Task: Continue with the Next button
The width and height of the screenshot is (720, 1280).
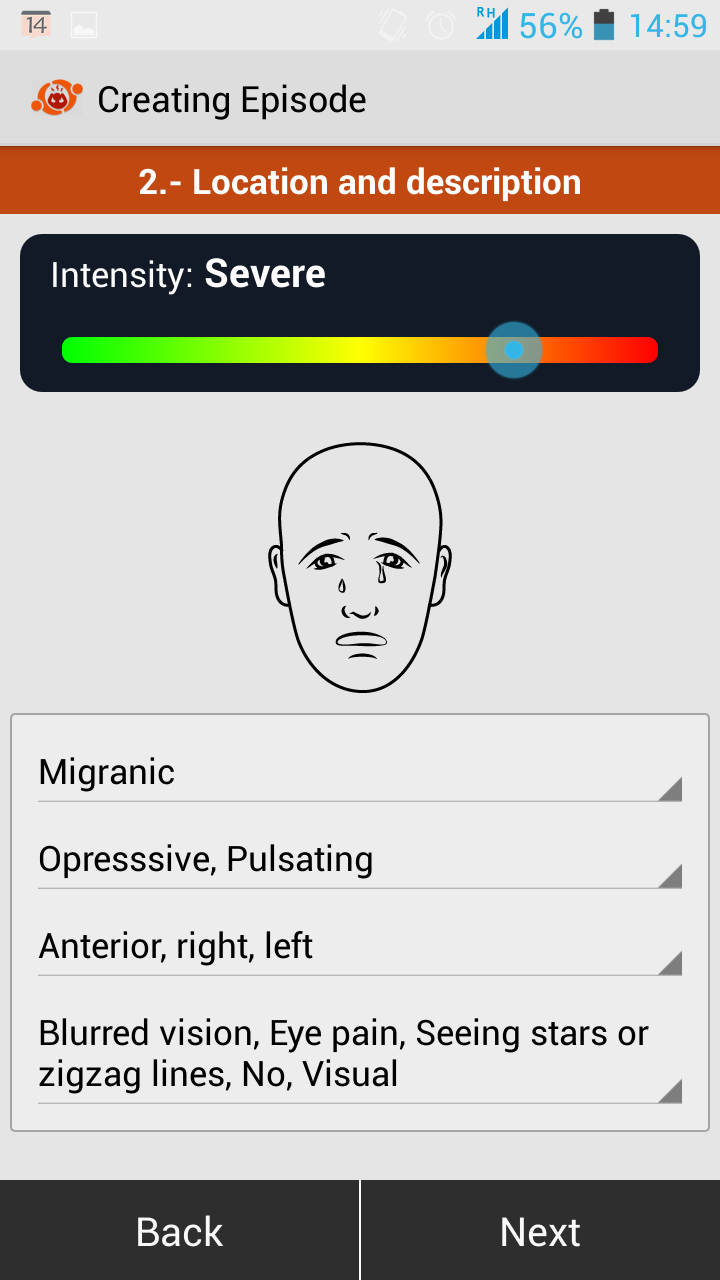Action: click(540, 1231)
